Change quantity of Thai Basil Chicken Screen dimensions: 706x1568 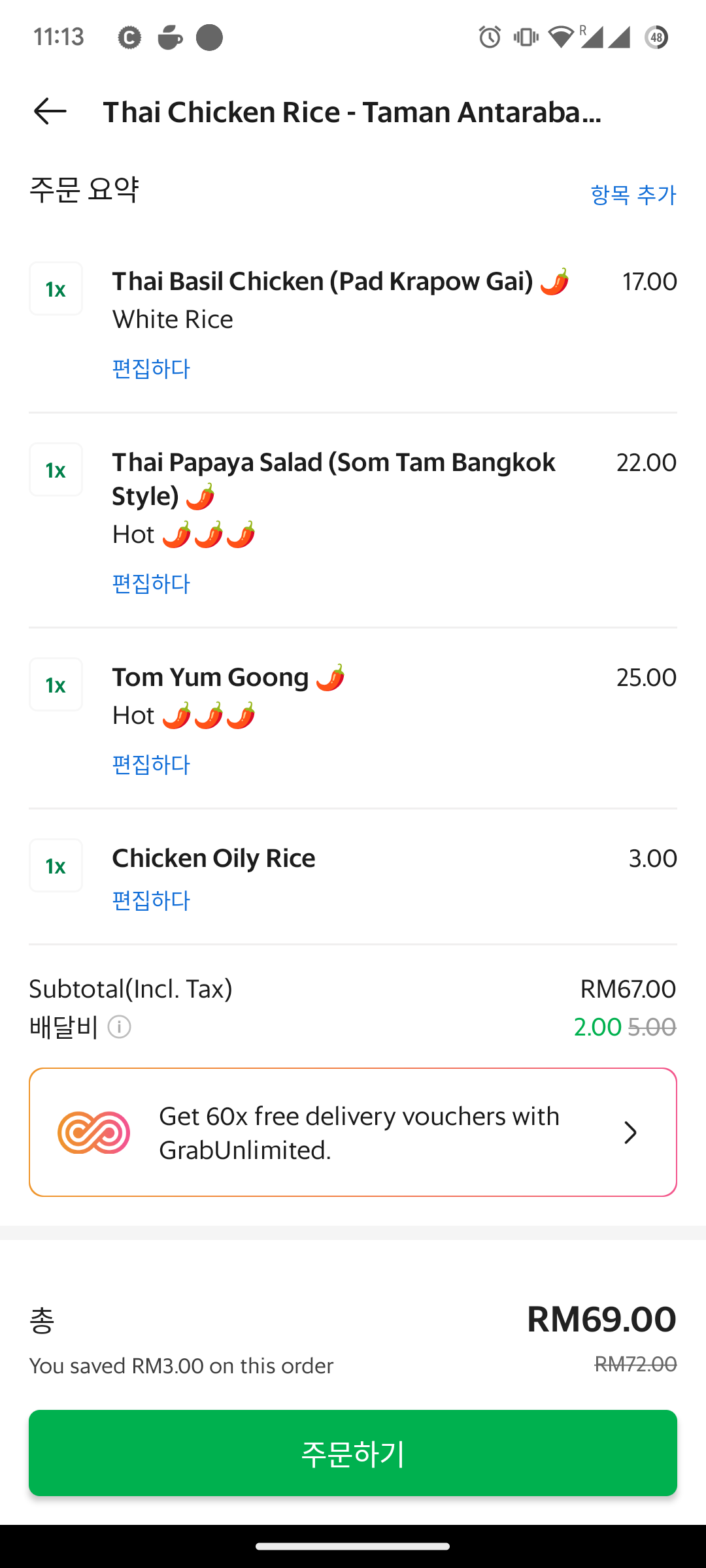click(56, 289)
